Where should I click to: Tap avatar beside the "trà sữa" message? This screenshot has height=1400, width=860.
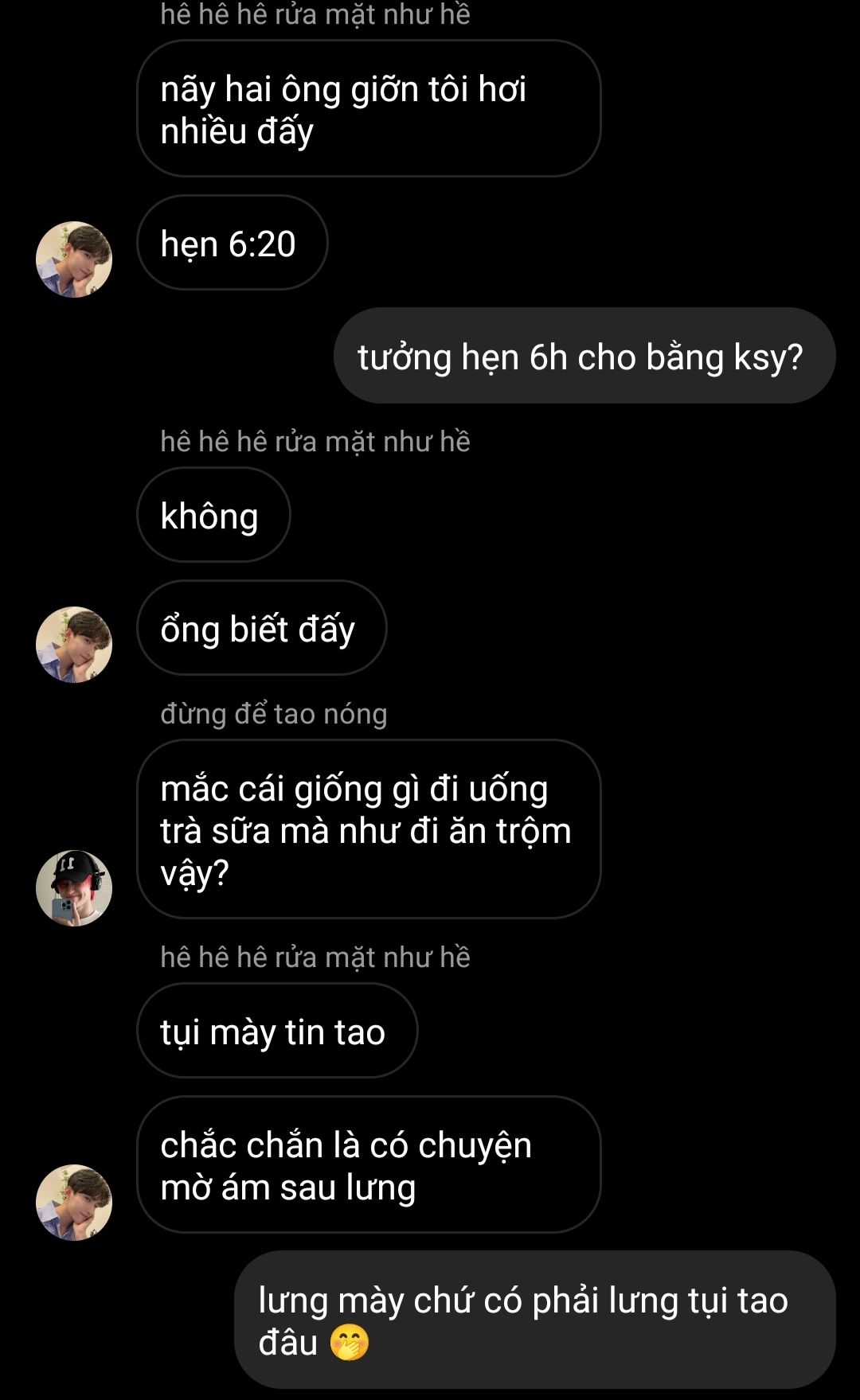coord(74,888)
